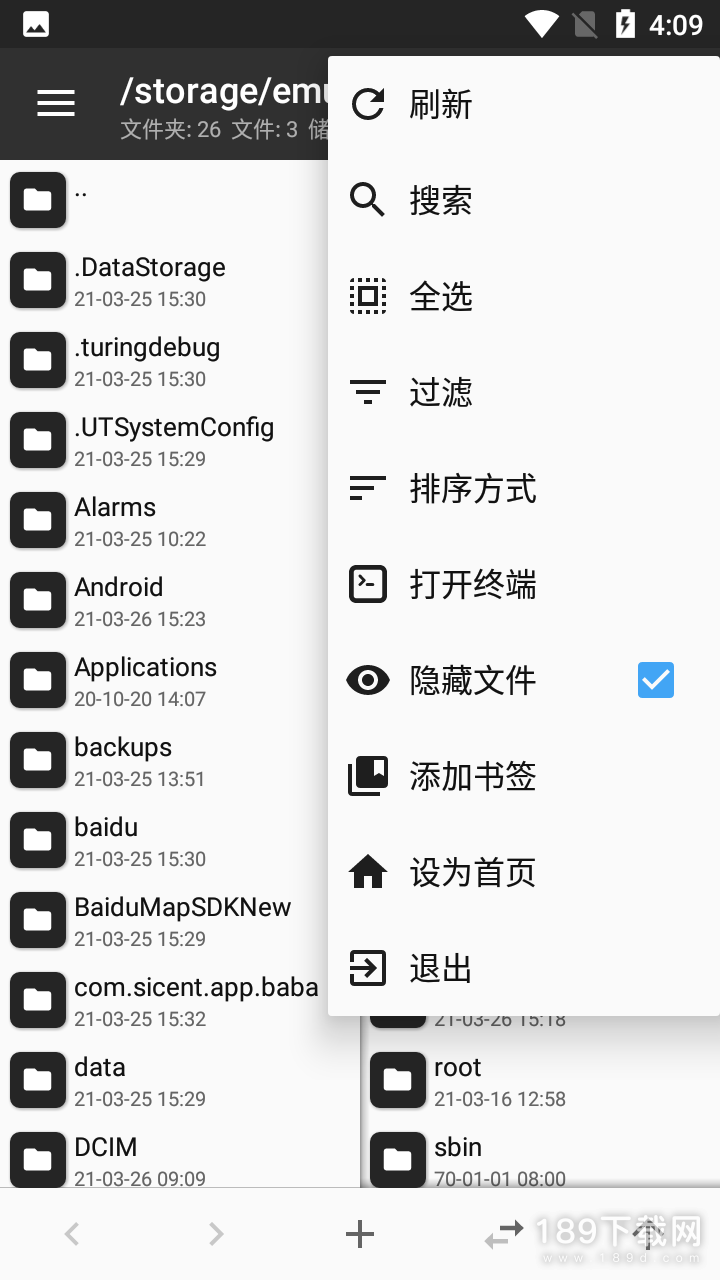Open the Android folder
720x1280 pixels.
click(x=118, y=600)
